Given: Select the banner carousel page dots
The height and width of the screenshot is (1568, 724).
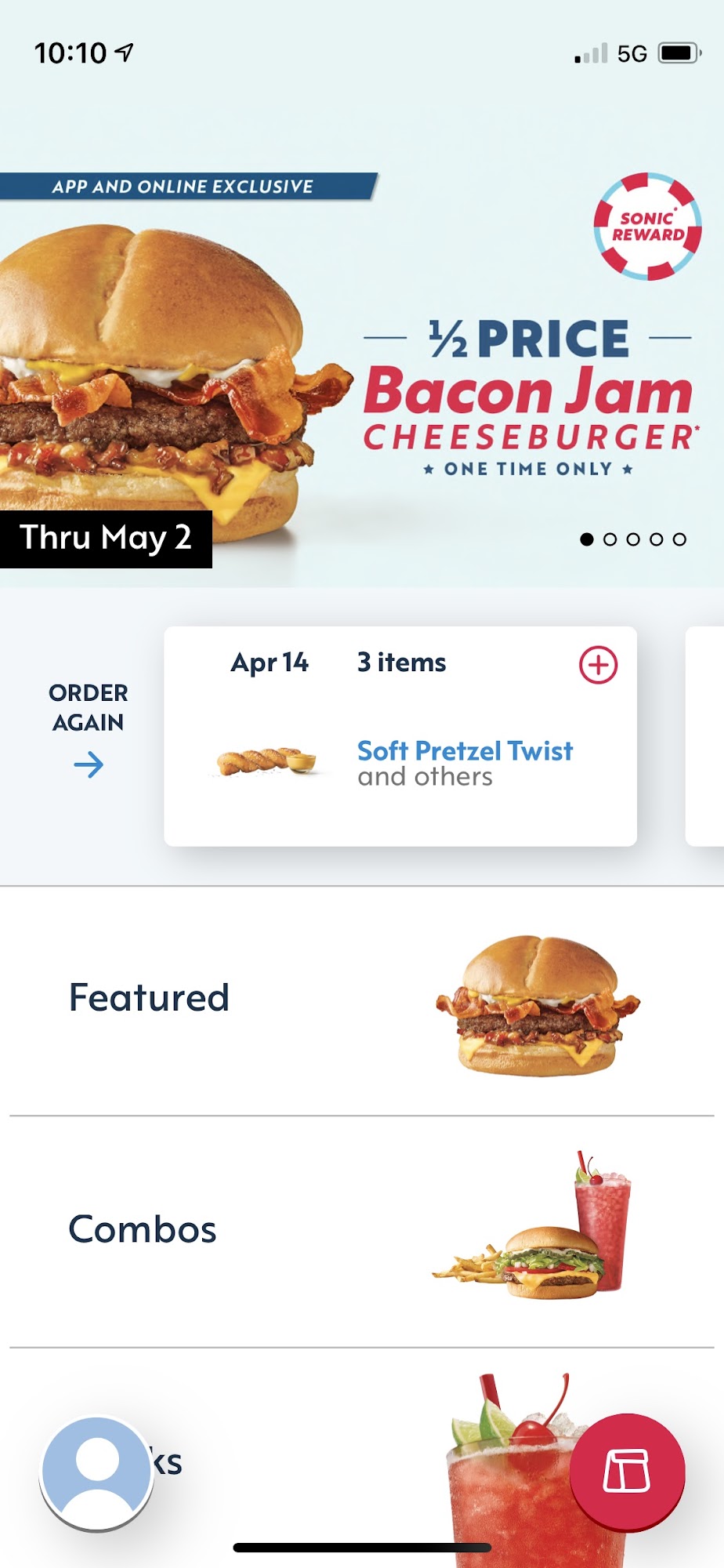Looking at the screenshot, I should tap(632, 539).
